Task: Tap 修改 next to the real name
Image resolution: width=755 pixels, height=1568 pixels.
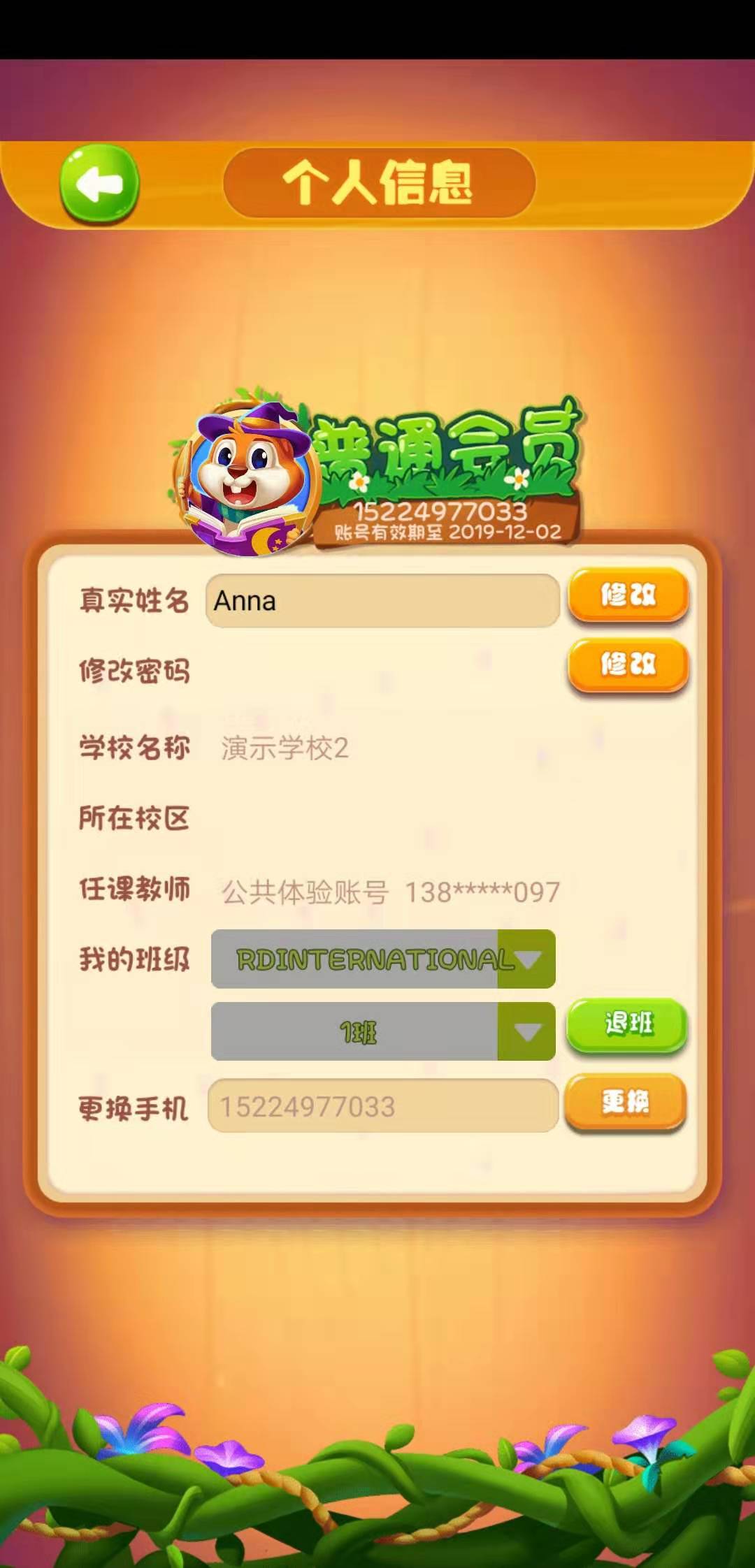Action: tap(628, 595)
